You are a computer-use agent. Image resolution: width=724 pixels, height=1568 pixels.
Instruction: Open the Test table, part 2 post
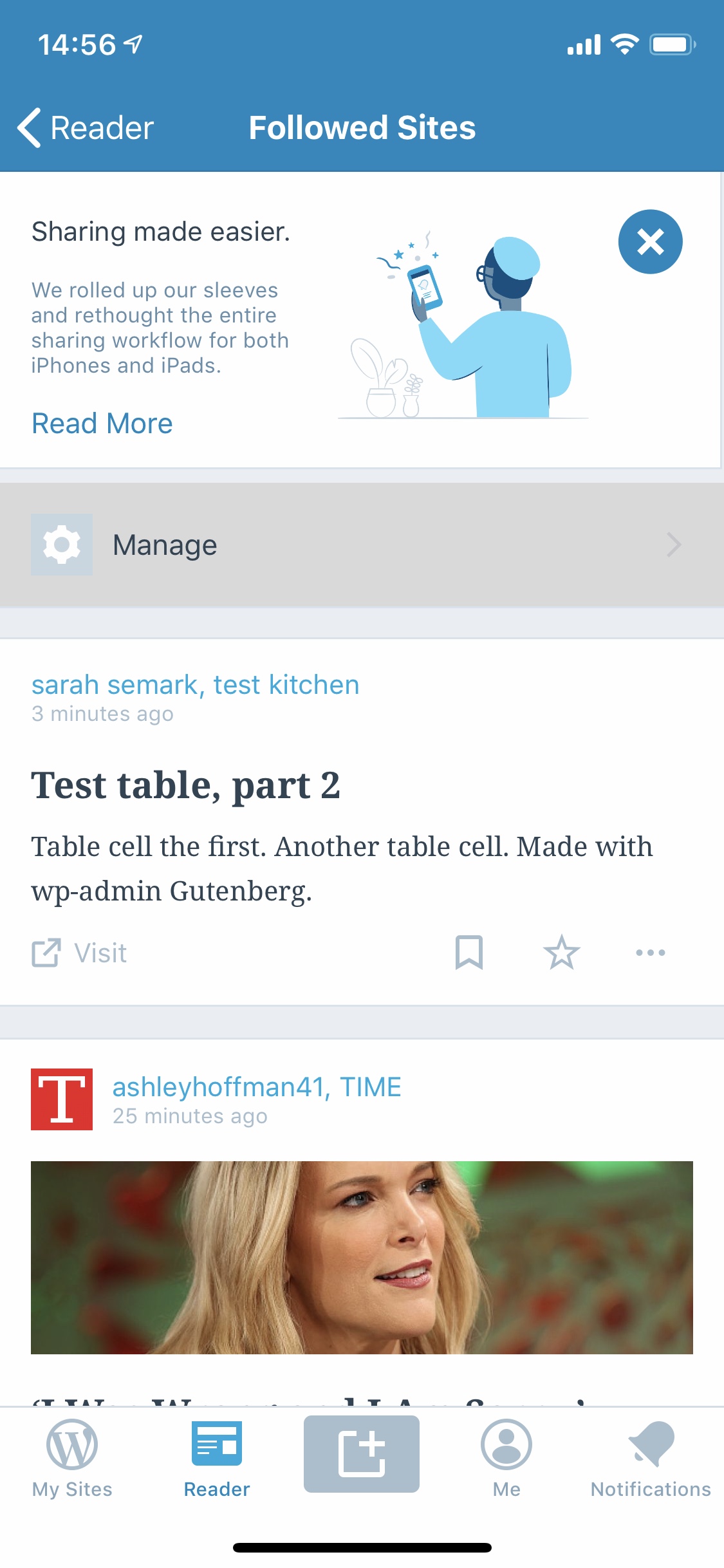point(186,785)
